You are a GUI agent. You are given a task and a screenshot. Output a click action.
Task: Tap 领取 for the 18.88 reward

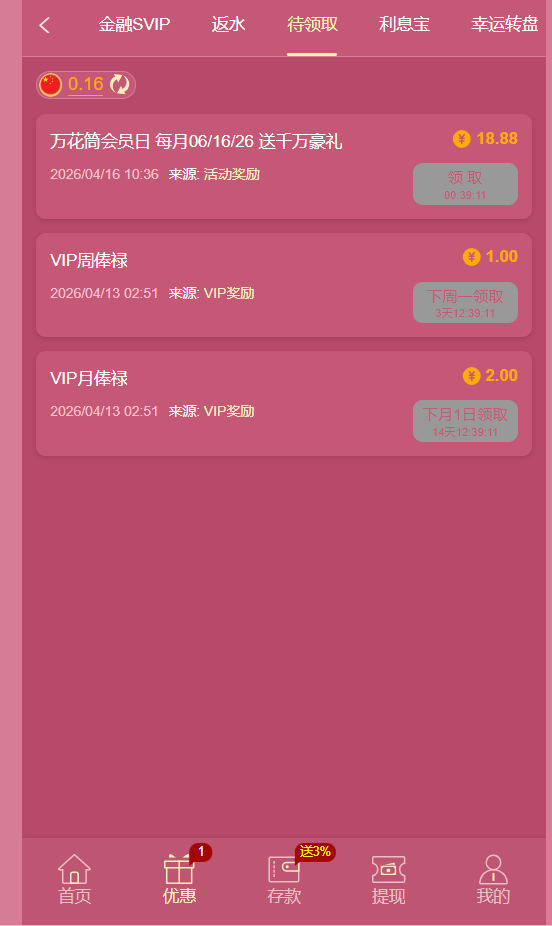465,184
